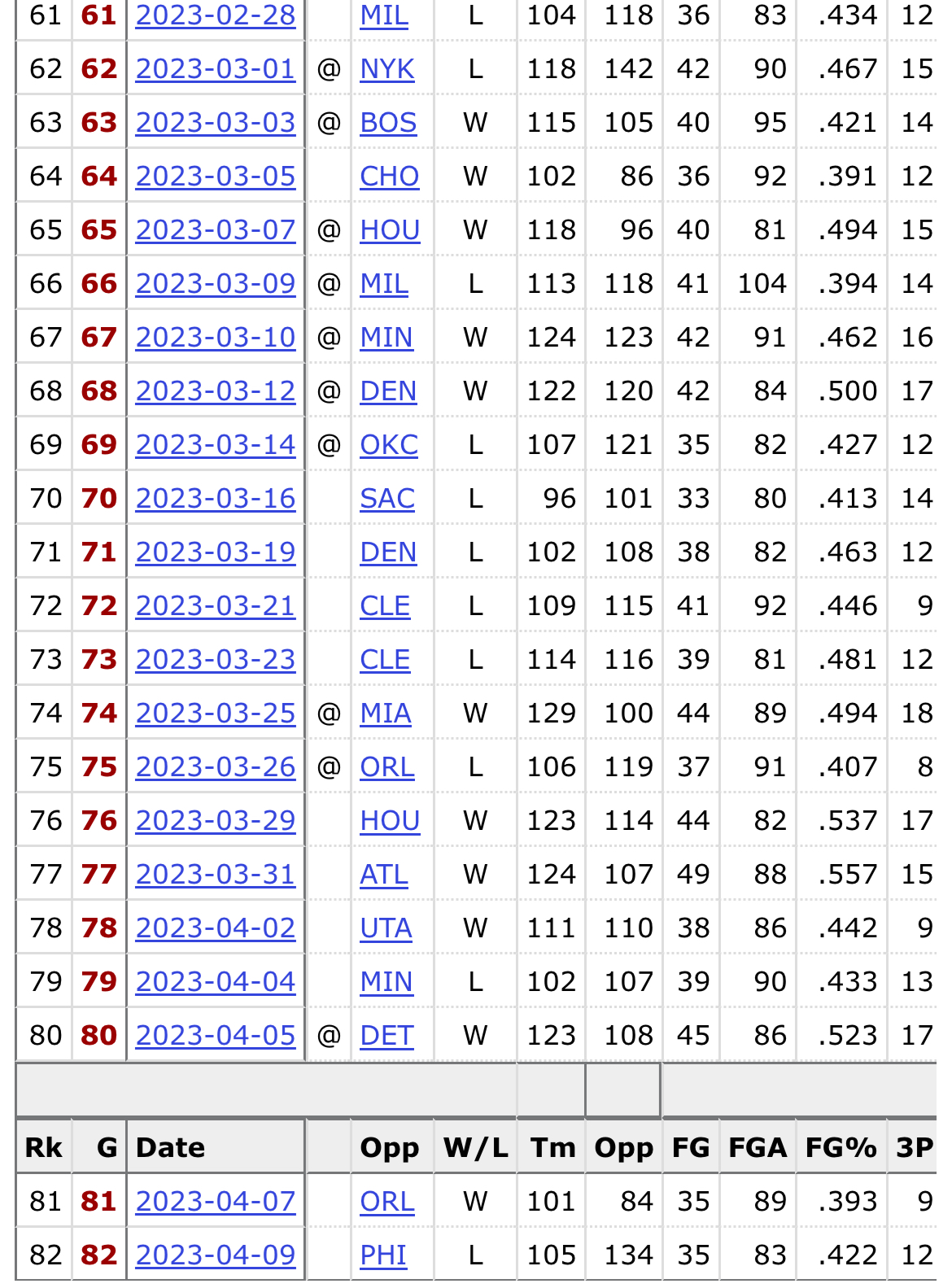952x1288 pixels.
Task: Open the 2023-04-04 game link
Action: pyautogui.click(x=216, y=982)
